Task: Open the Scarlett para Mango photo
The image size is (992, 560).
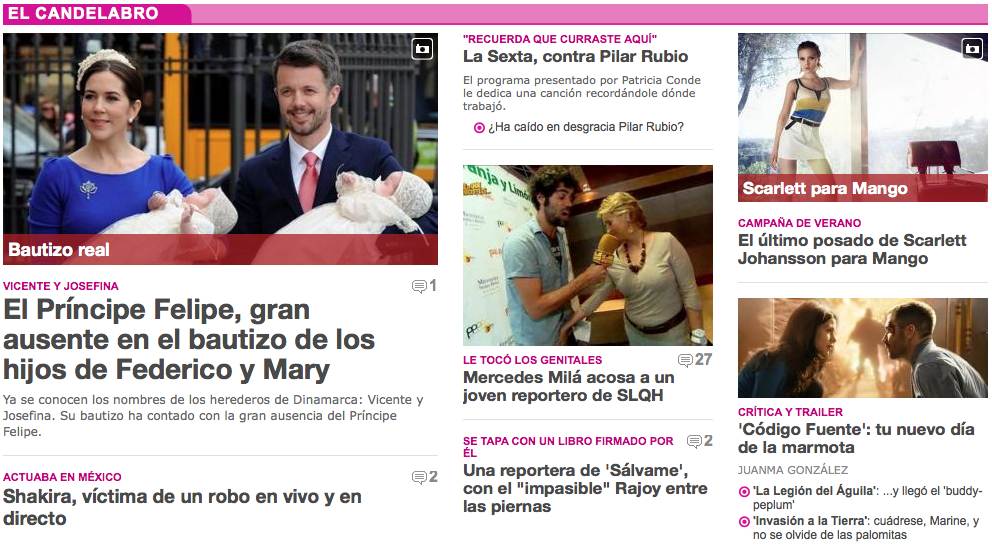Action: tap(862, 117)
